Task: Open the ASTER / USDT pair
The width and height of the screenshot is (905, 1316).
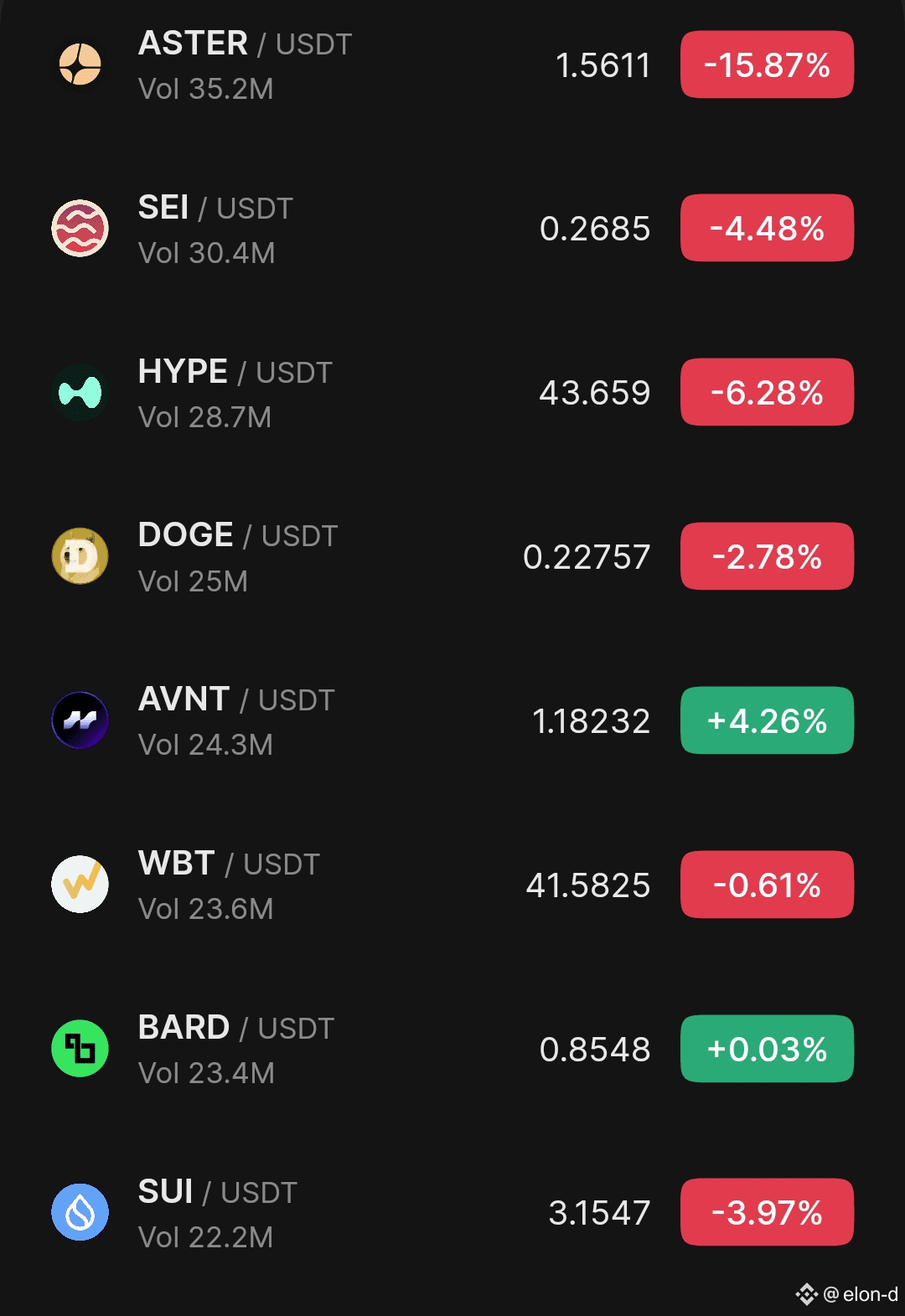Action: click(245, 65)
